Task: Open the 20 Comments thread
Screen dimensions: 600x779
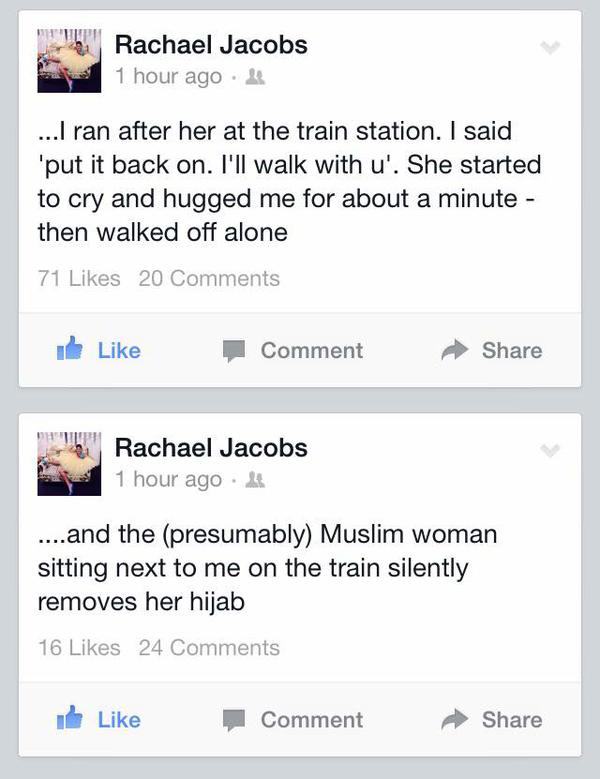Action: (209, 279)
